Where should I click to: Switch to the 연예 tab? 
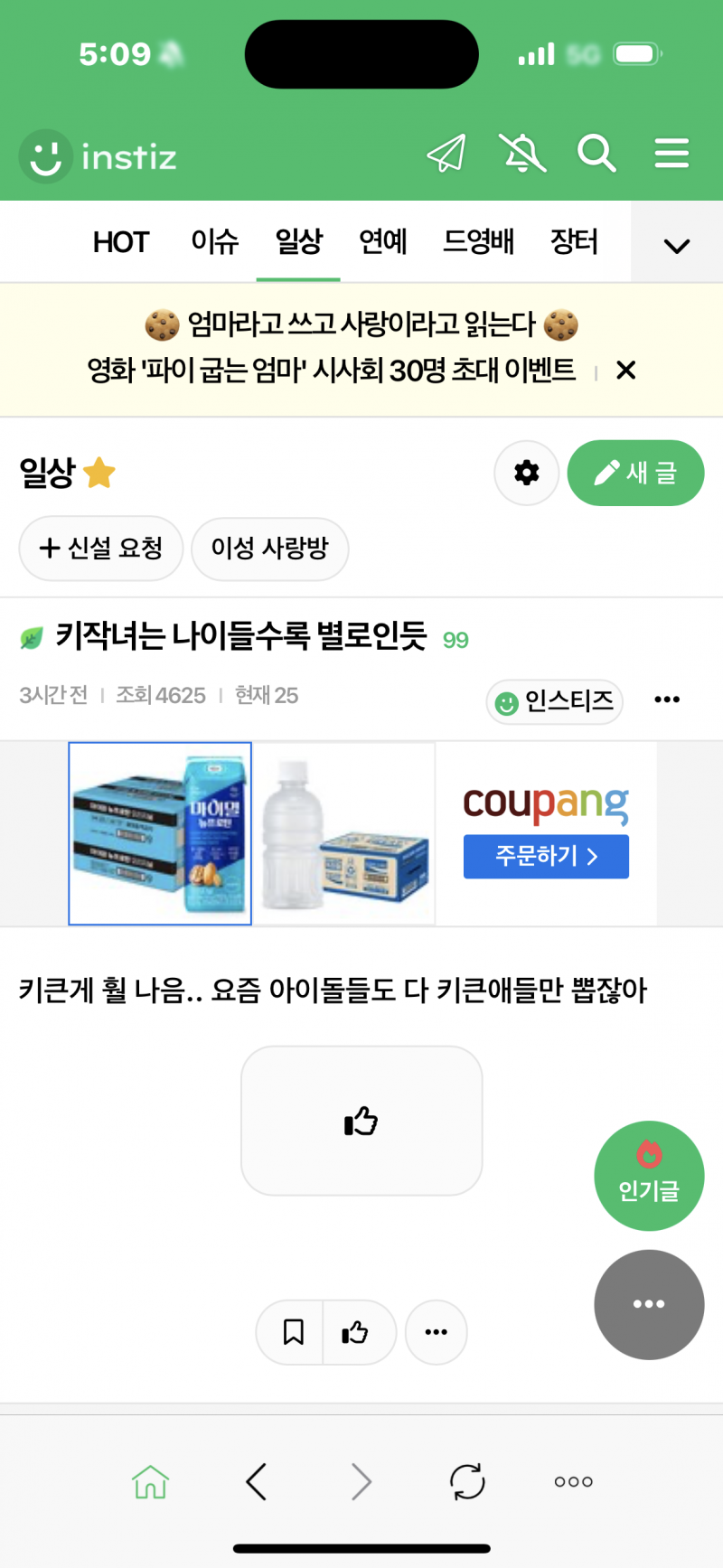click(x=382, y=241)
